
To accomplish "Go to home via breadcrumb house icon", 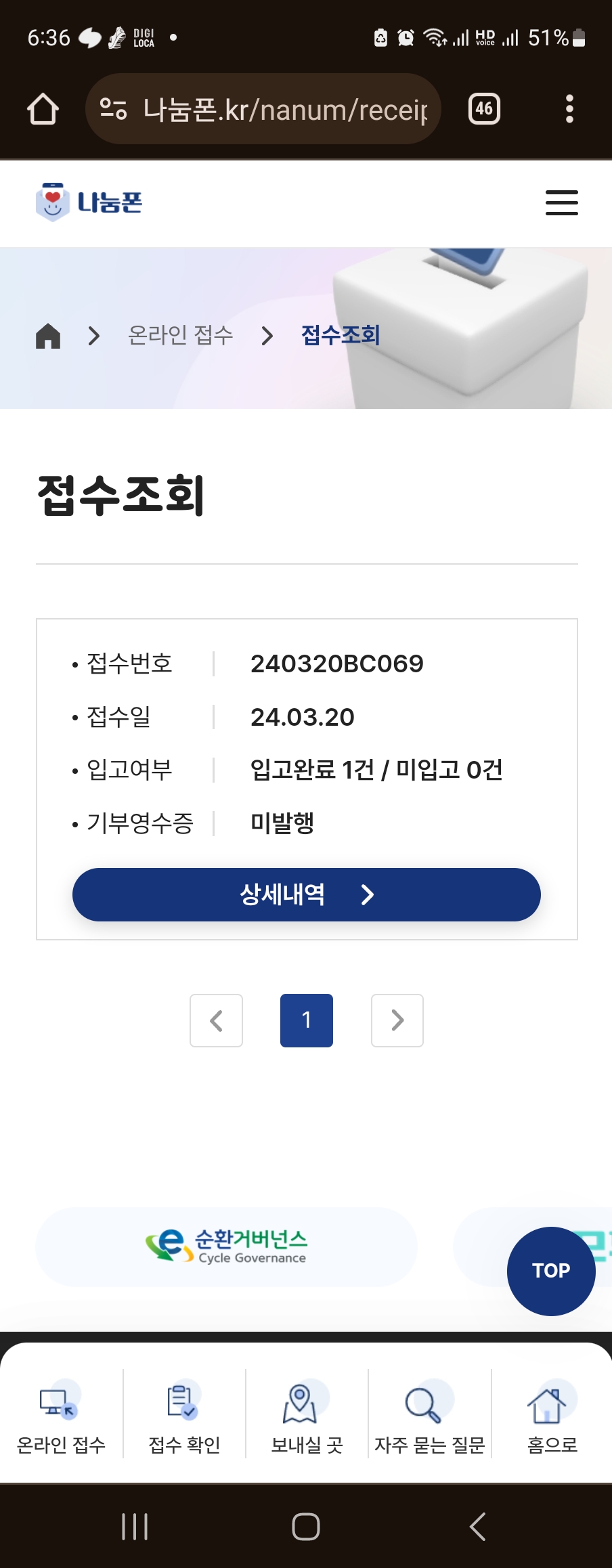I will (48, 335).
